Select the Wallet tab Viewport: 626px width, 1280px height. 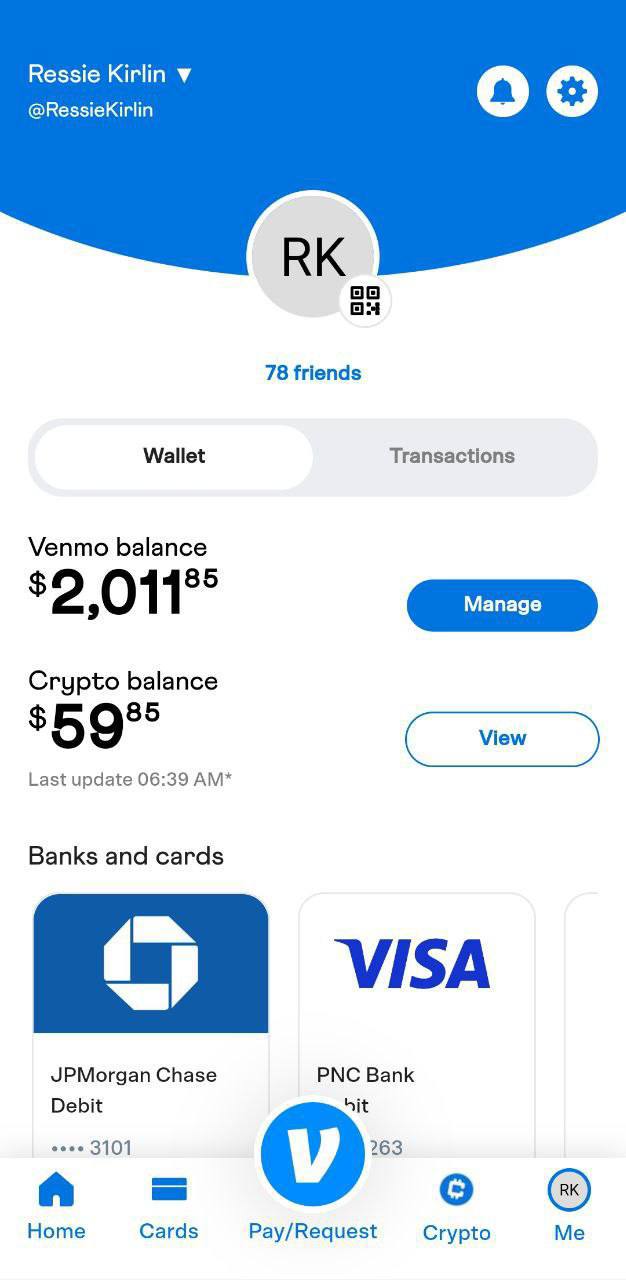174,456
